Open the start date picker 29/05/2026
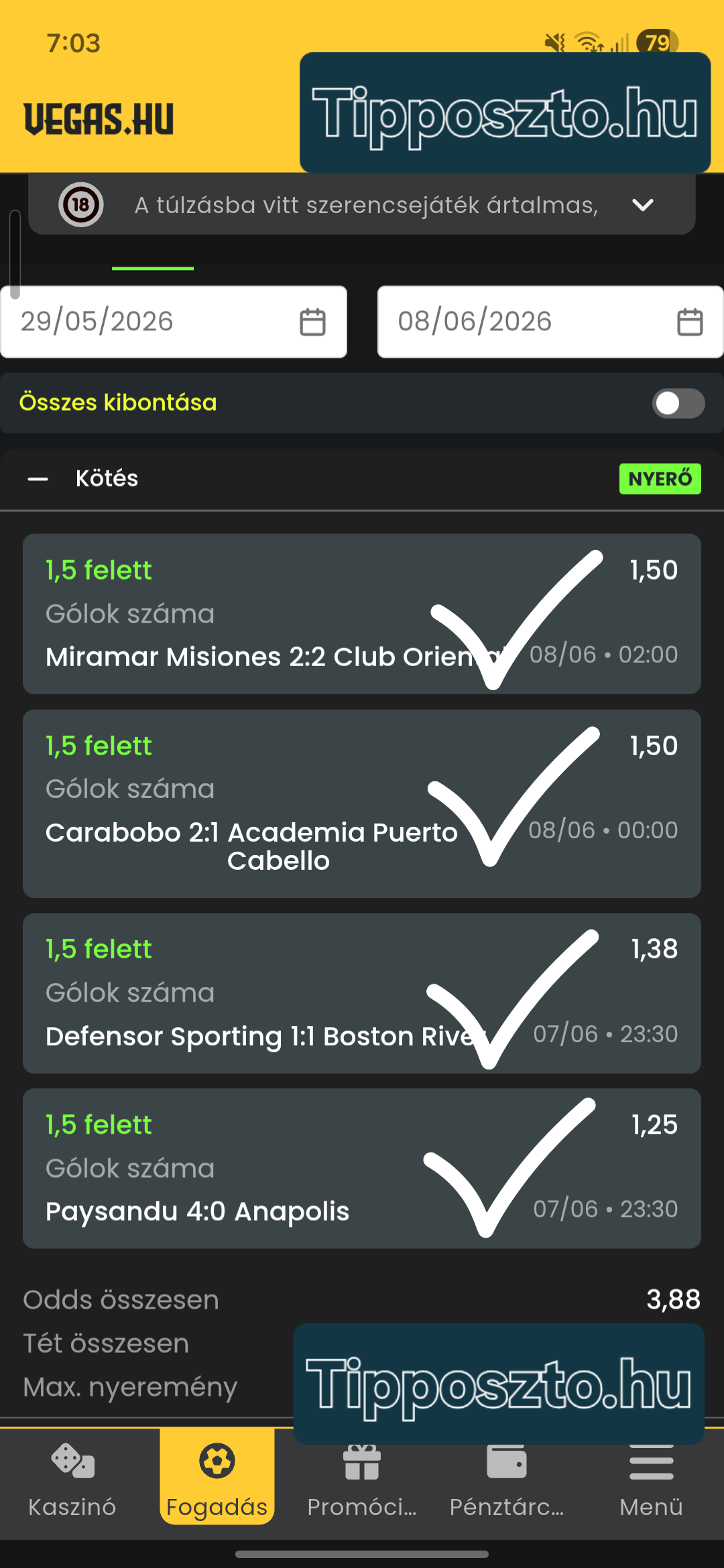Viewport: 724px width, 1568px height. click(x=174, y=322)
